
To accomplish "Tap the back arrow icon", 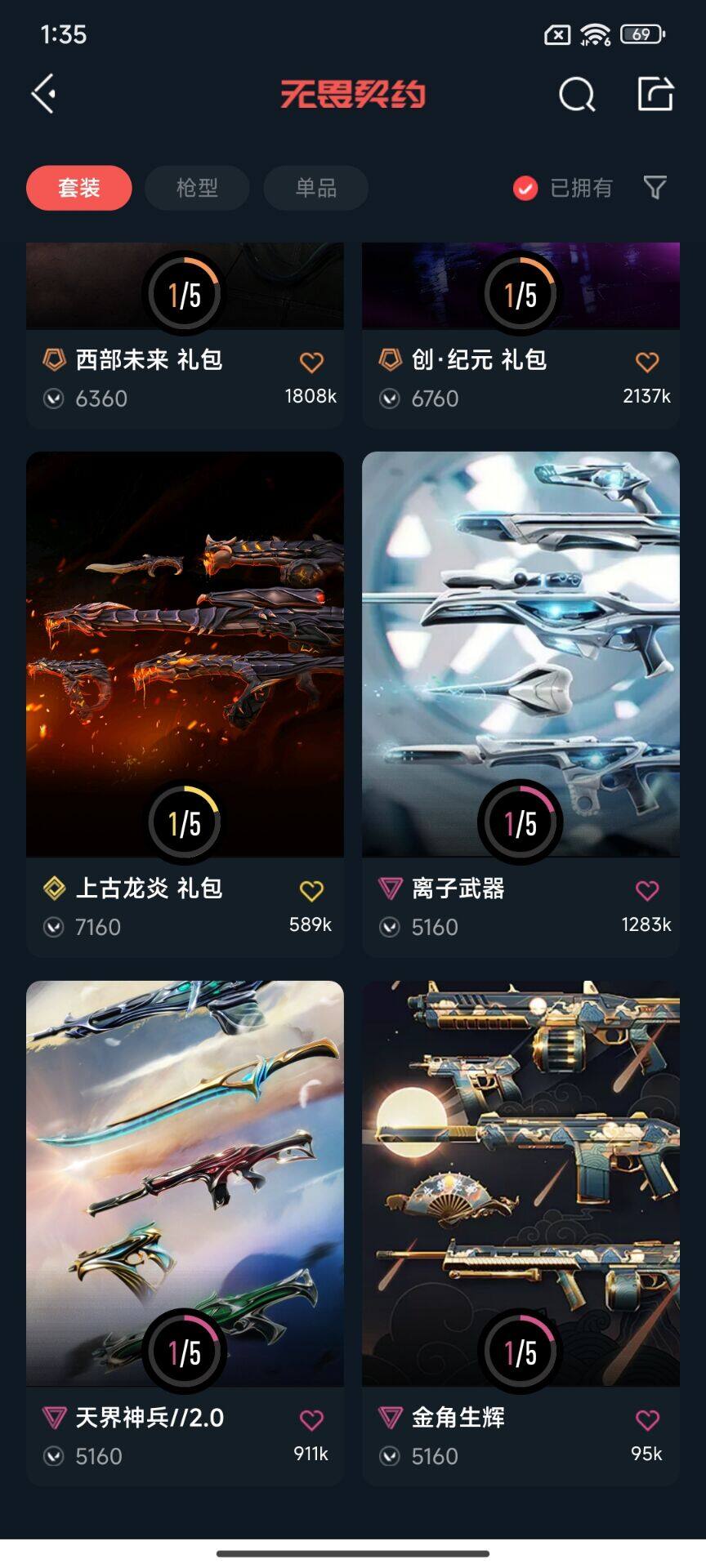I will tap(42, 94).
